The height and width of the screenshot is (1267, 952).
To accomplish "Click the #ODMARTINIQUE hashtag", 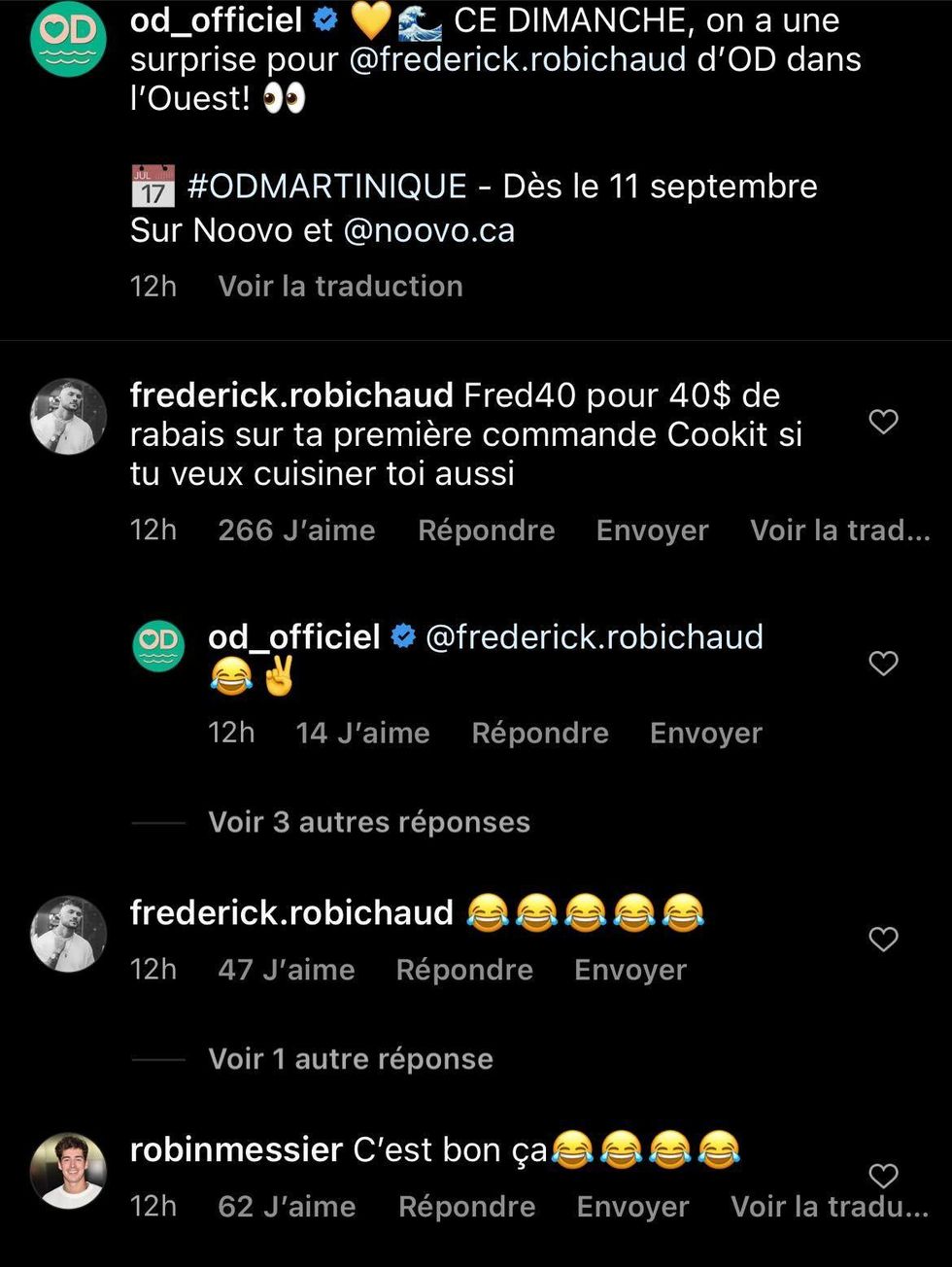I will (x=328, y=186).
